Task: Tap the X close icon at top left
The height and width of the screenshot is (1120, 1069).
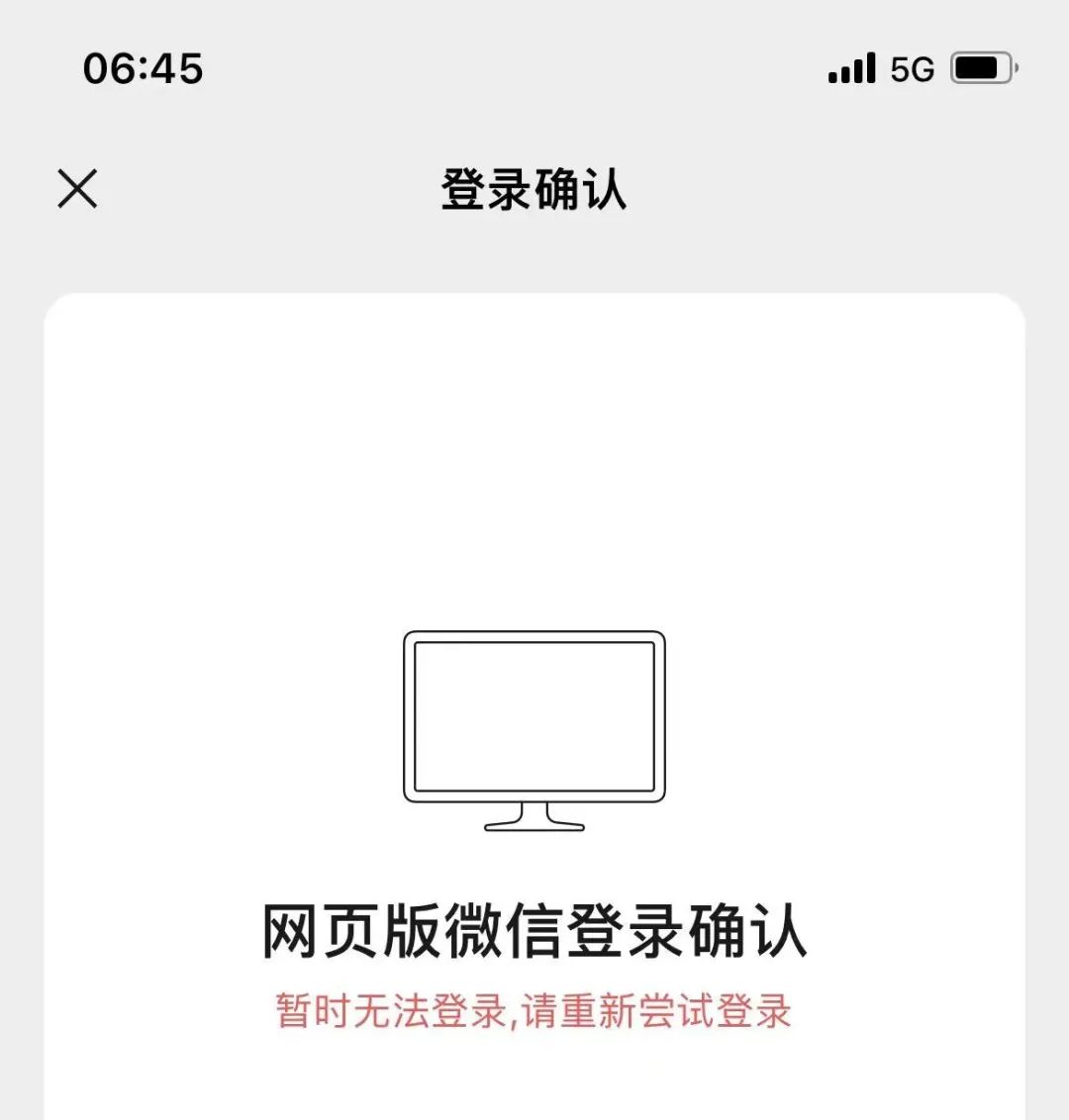Action: tap(78, 189)
